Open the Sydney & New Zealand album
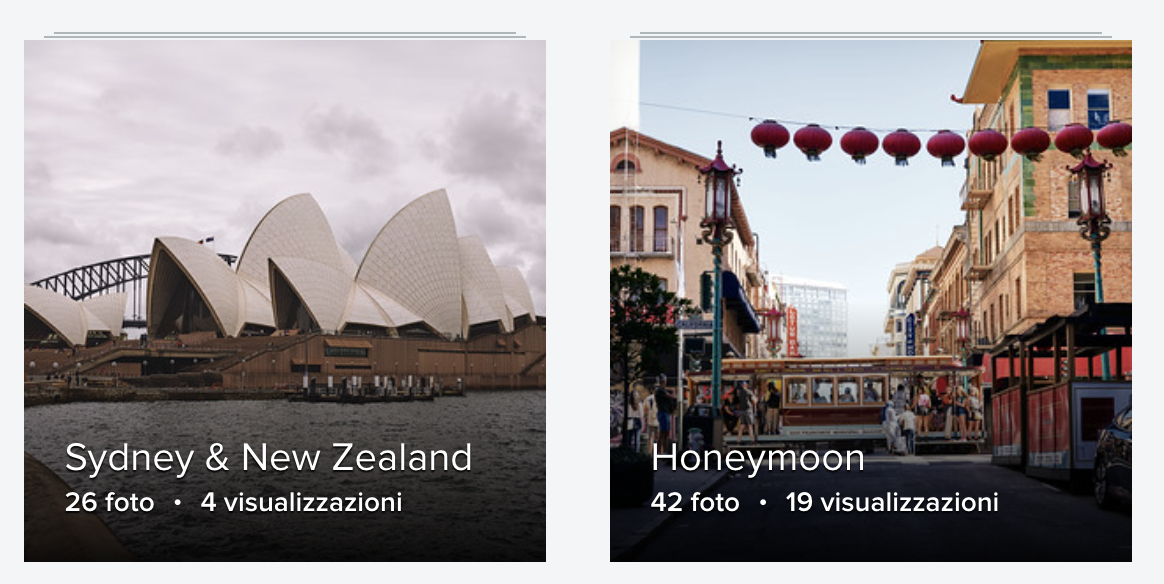This screenshot has width=1164, height=584. 285,300
